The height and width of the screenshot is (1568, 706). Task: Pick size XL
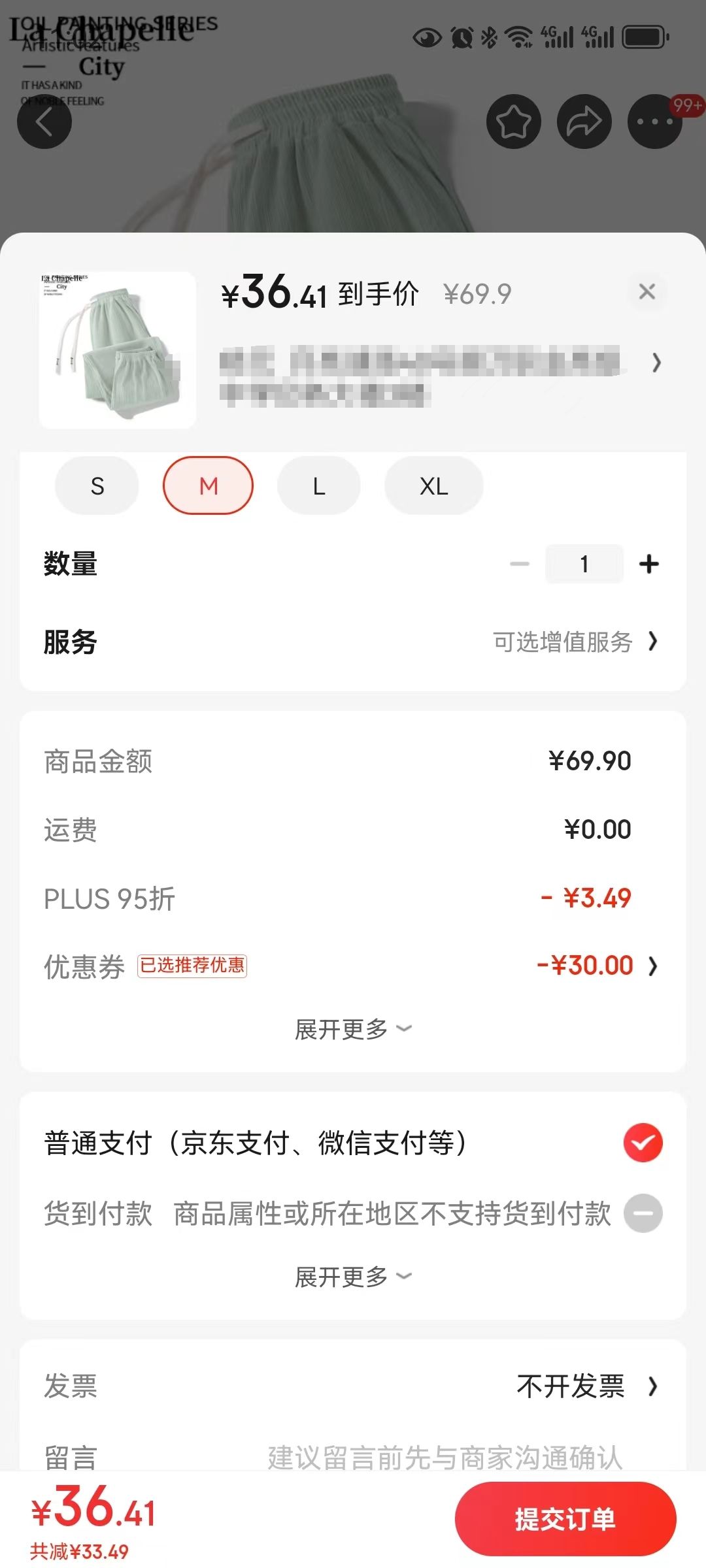point(434,486)
